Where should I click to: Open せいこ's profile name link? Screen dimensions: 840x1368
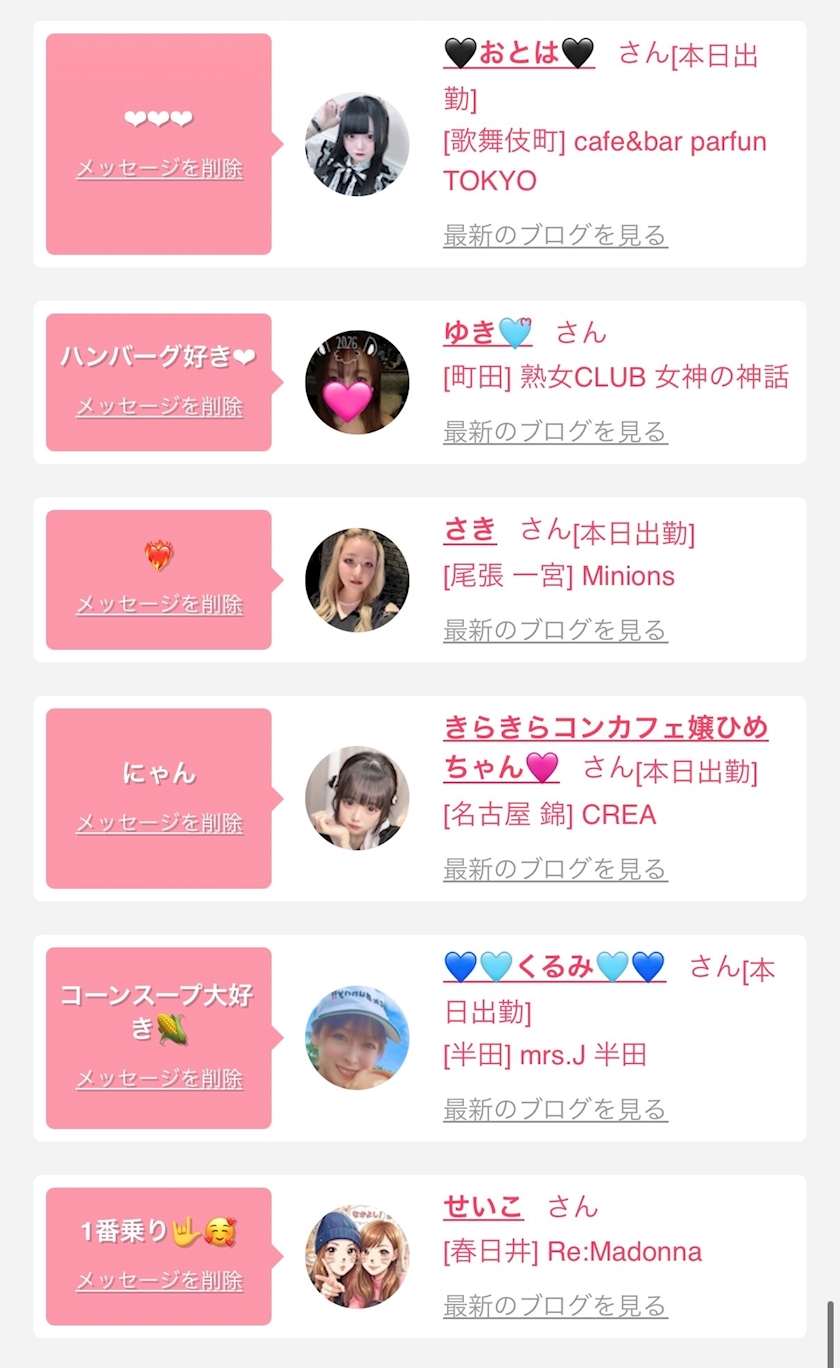click(483, 1207)
